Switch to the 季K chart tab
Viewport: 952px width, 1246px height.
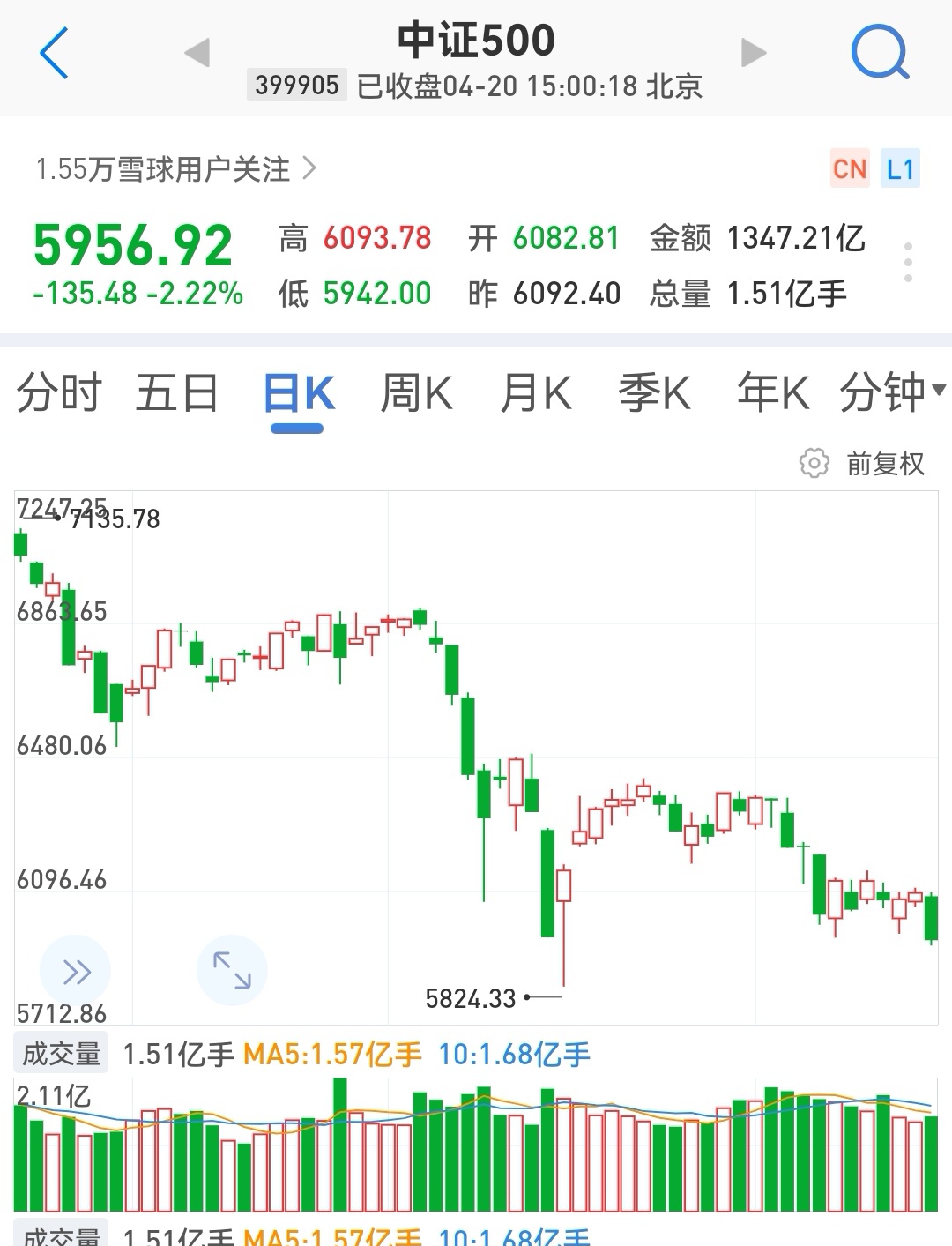click(x=654, y=392)
